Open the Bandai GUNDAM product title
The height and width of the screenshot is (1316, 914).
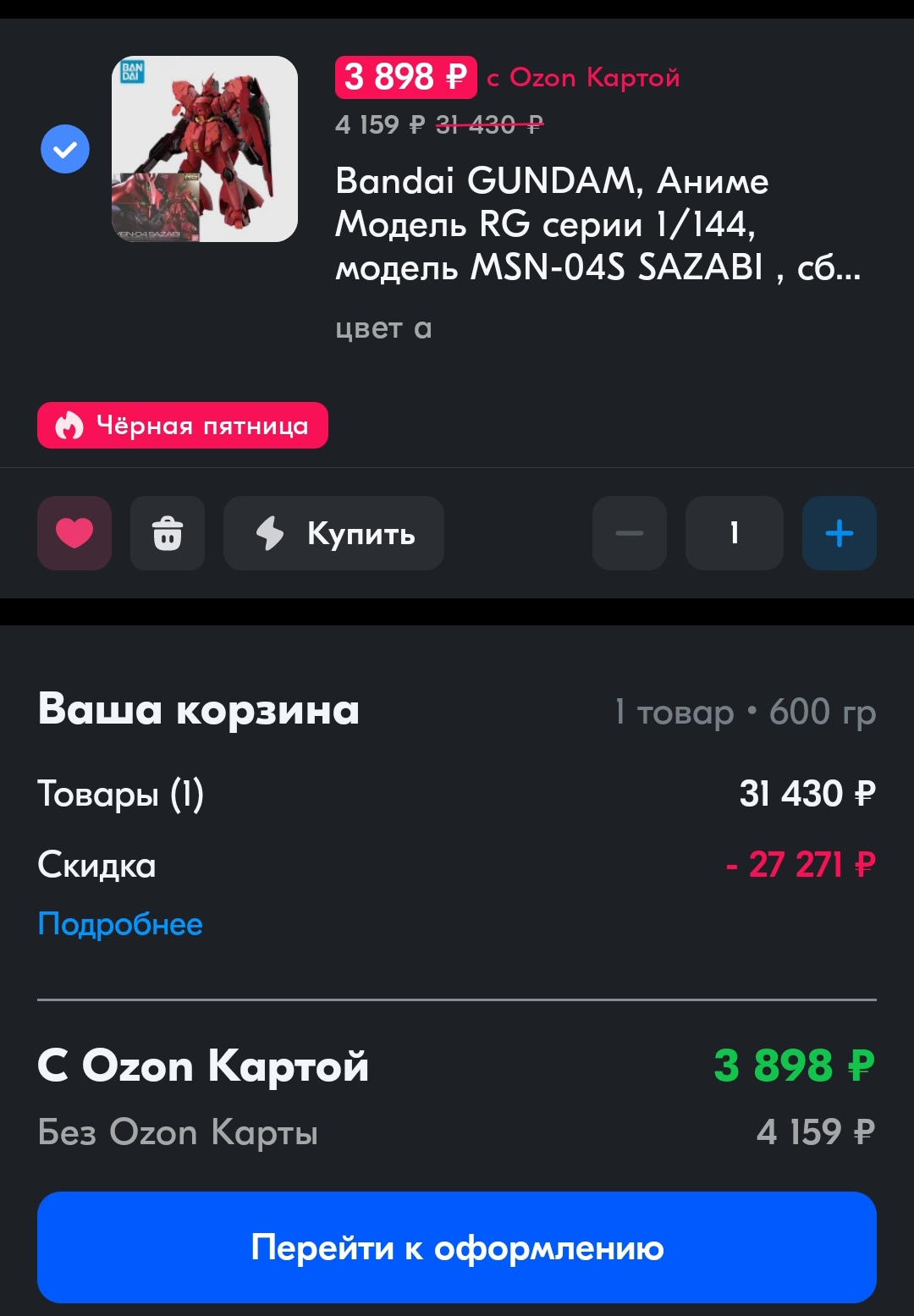tap(597, 223)
